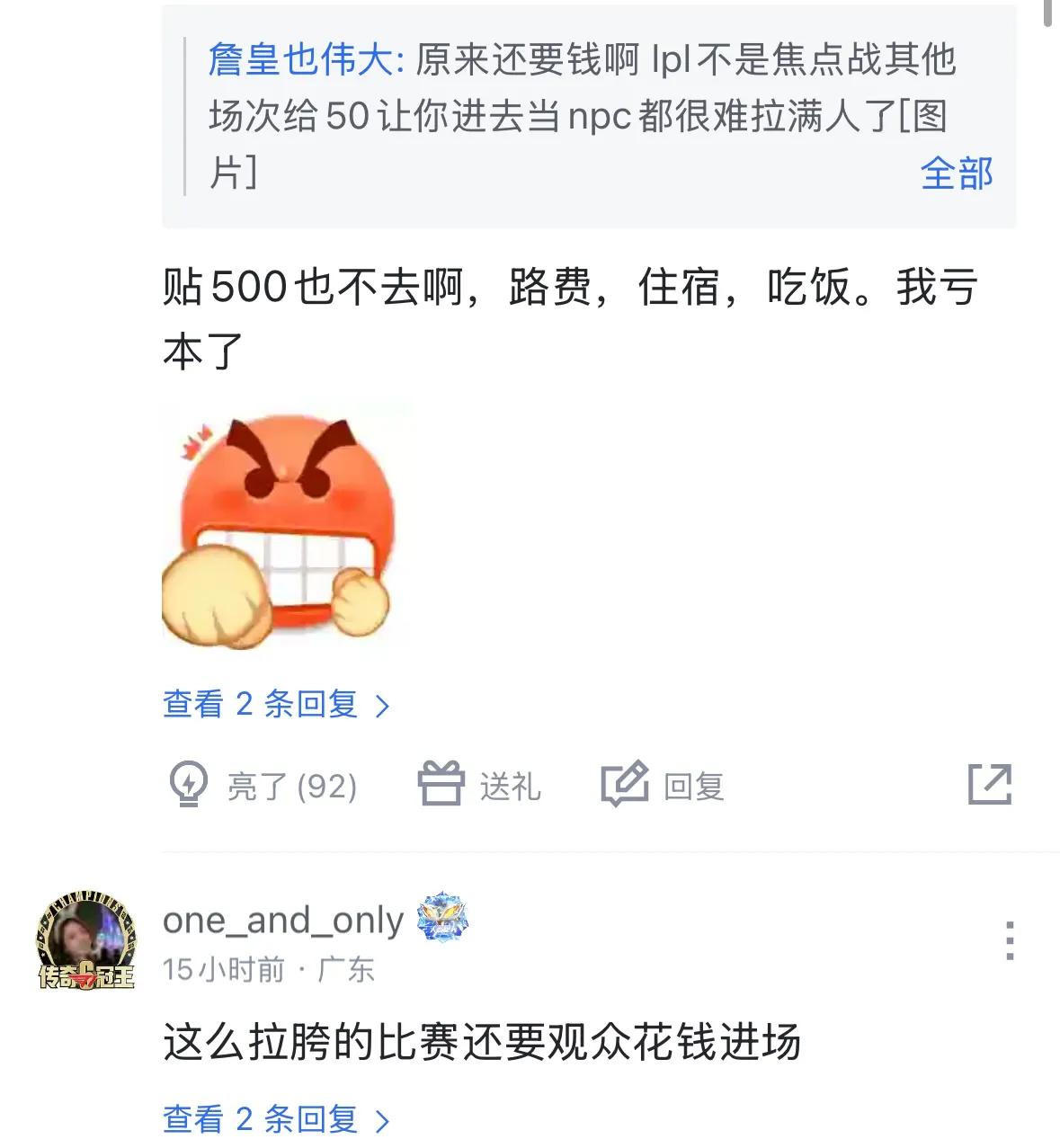Reply to the 贴500 comment via 回复
1060x1148 pixels.
pos(664,786)
